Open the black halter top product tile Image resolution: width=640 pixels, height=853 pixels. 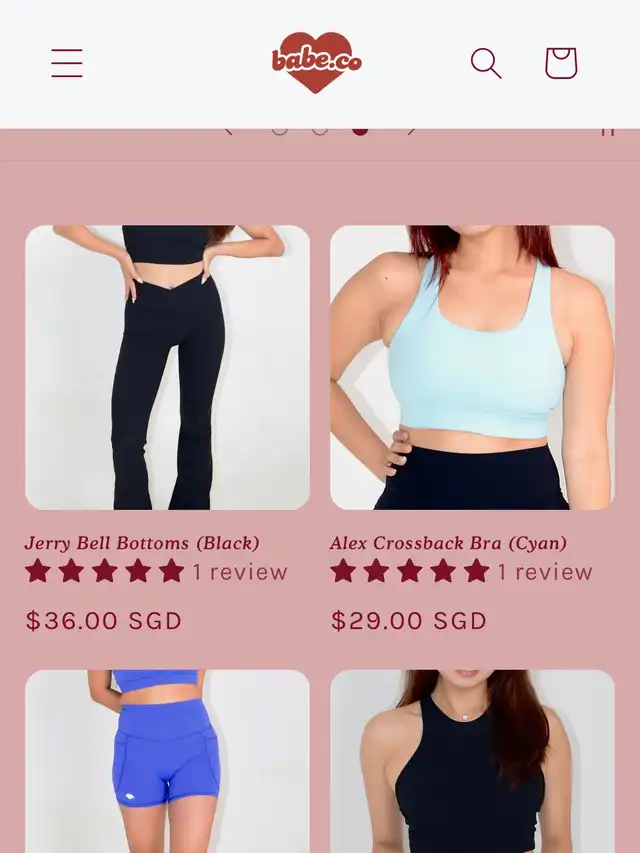(472, 760)
